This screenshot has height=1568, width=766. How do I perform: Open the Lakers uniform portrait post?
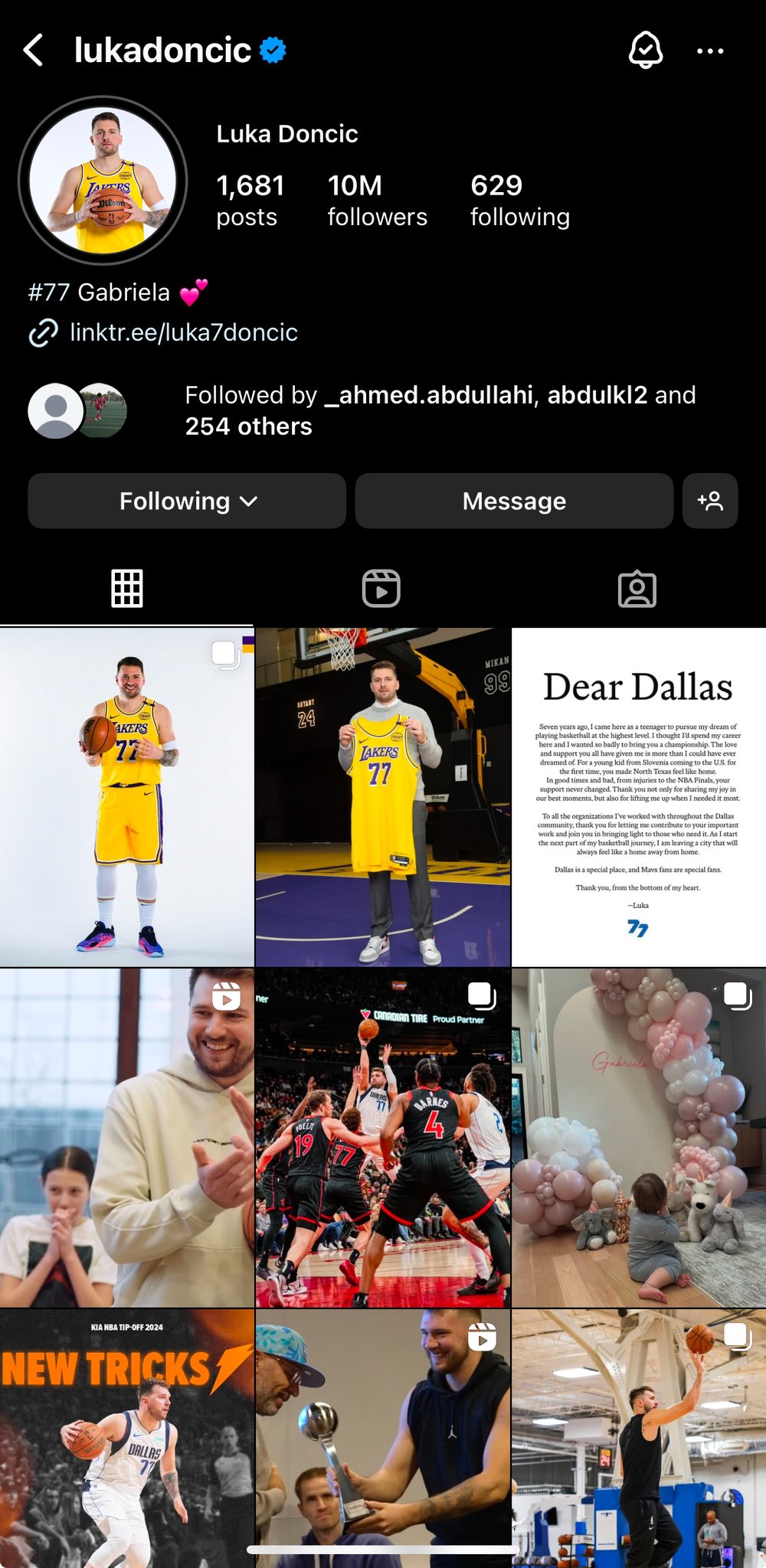[126, 797]
